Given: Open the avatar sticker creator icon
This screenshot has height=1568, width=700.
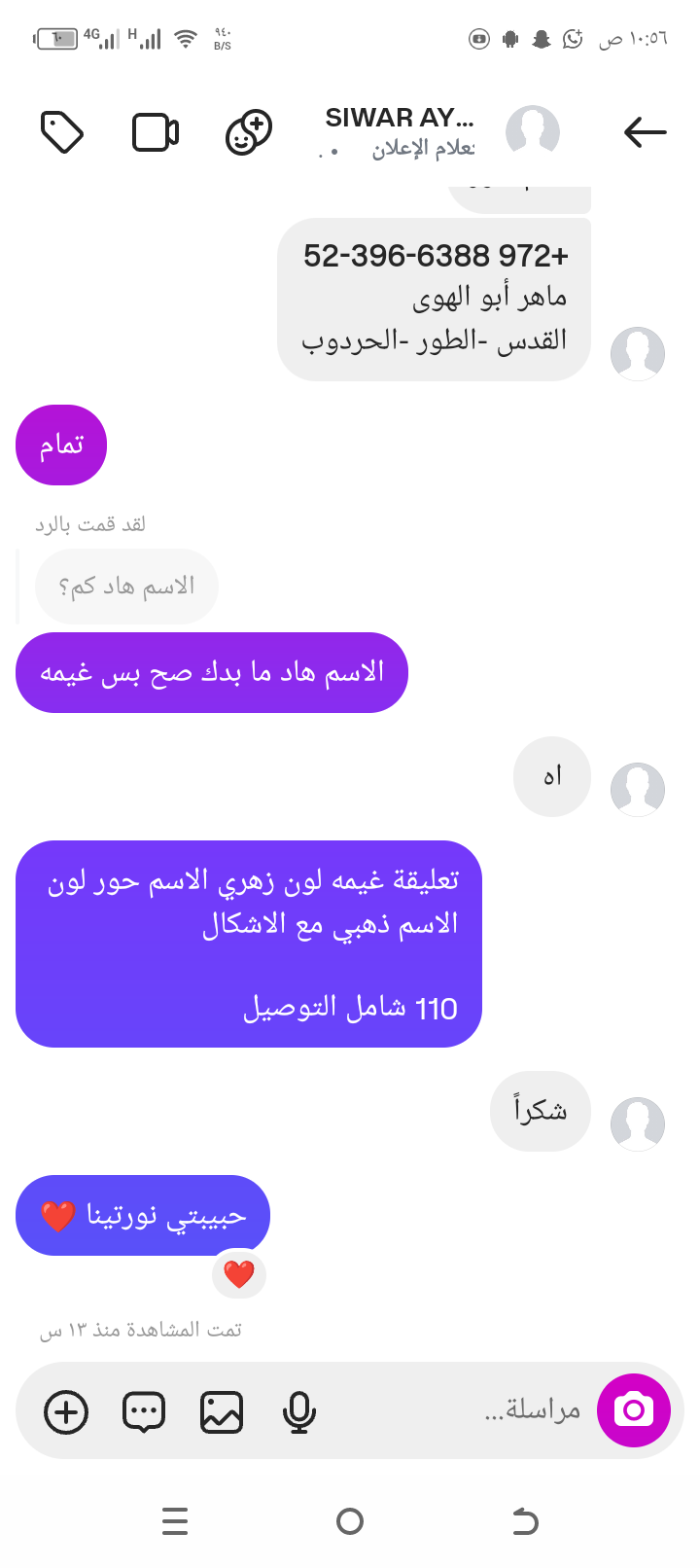Looking at the screenshot, I should point(248,132).
